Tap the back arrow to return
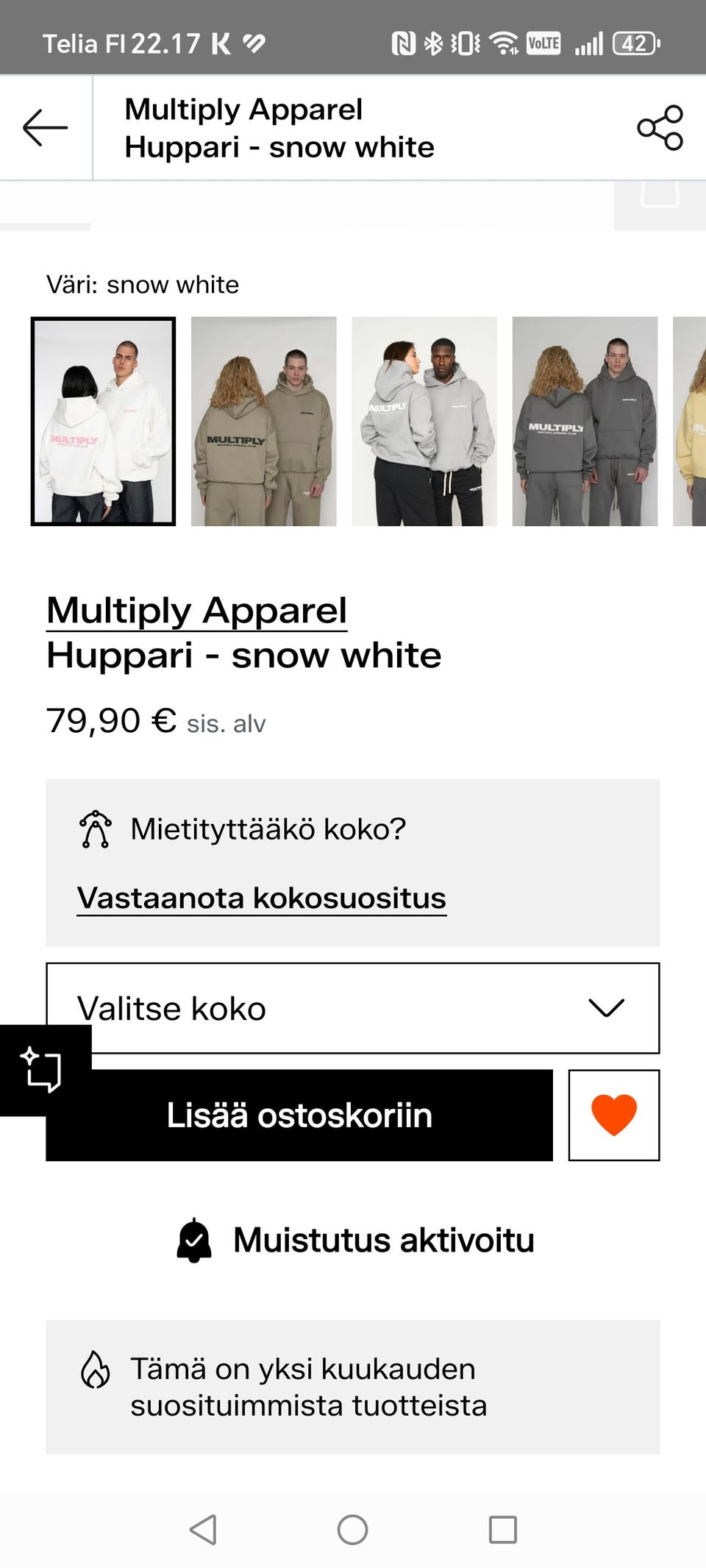Screen dimensions: 706x1568 pos(44,127)
